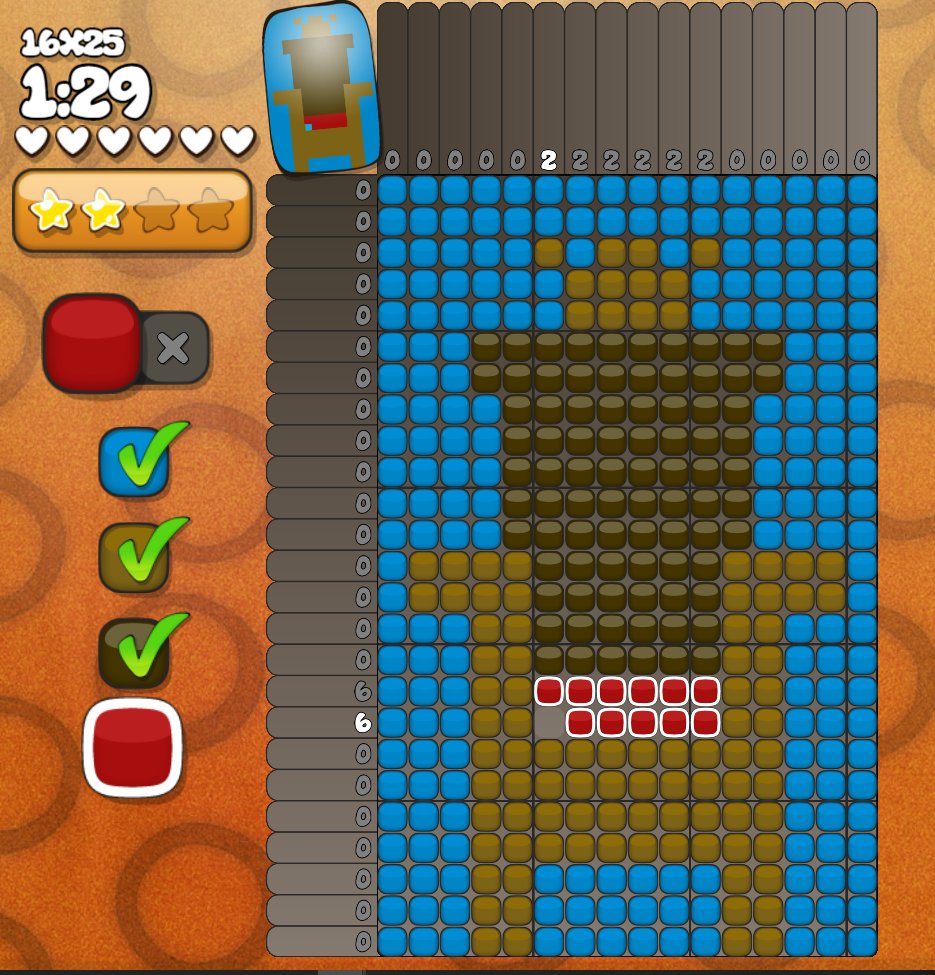Switch to the X mark mode
This screenshot has height=975, width=935.
click(x=174, y=347)
